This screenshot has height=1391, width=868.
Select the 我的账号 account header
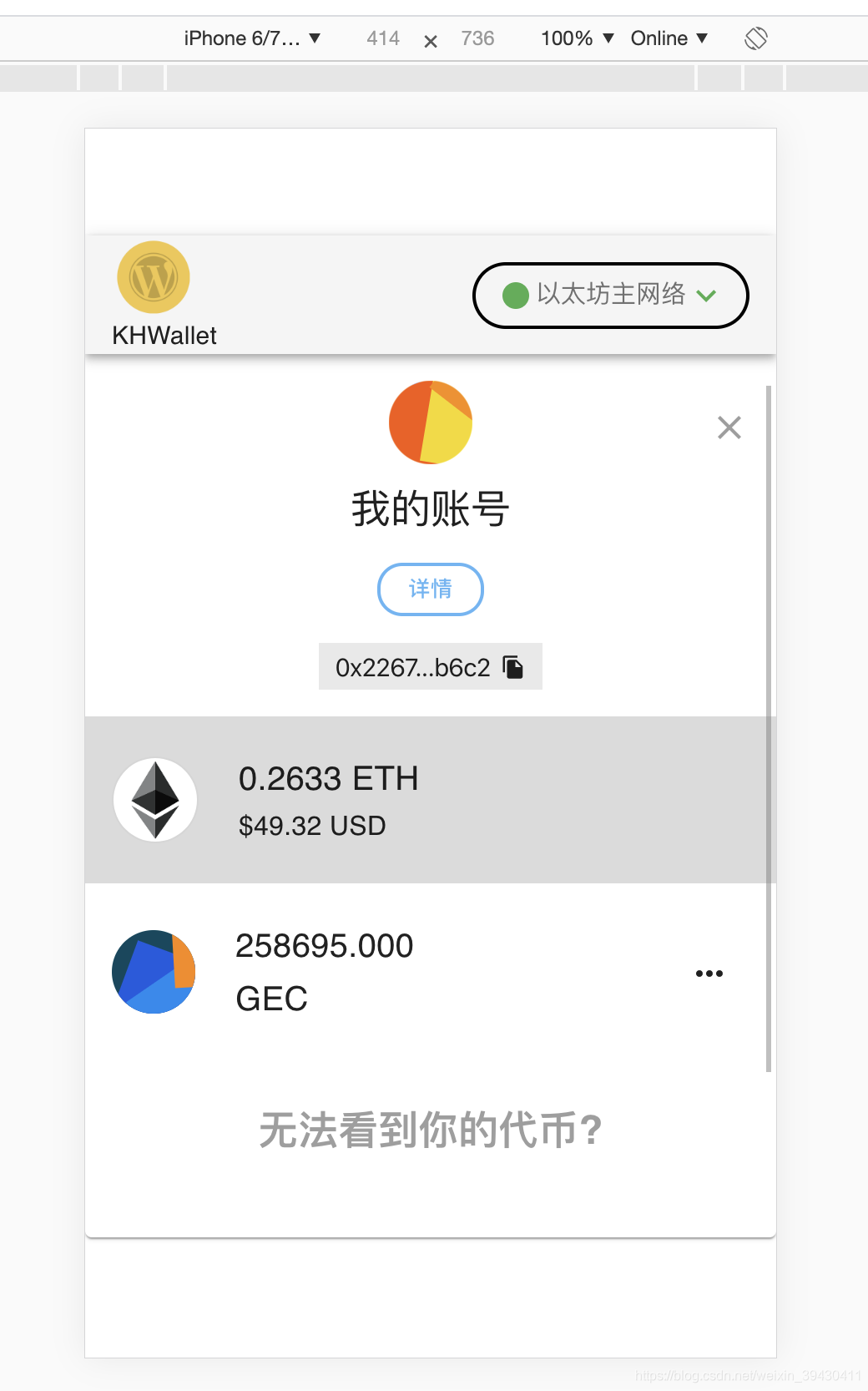coord(430,508)
